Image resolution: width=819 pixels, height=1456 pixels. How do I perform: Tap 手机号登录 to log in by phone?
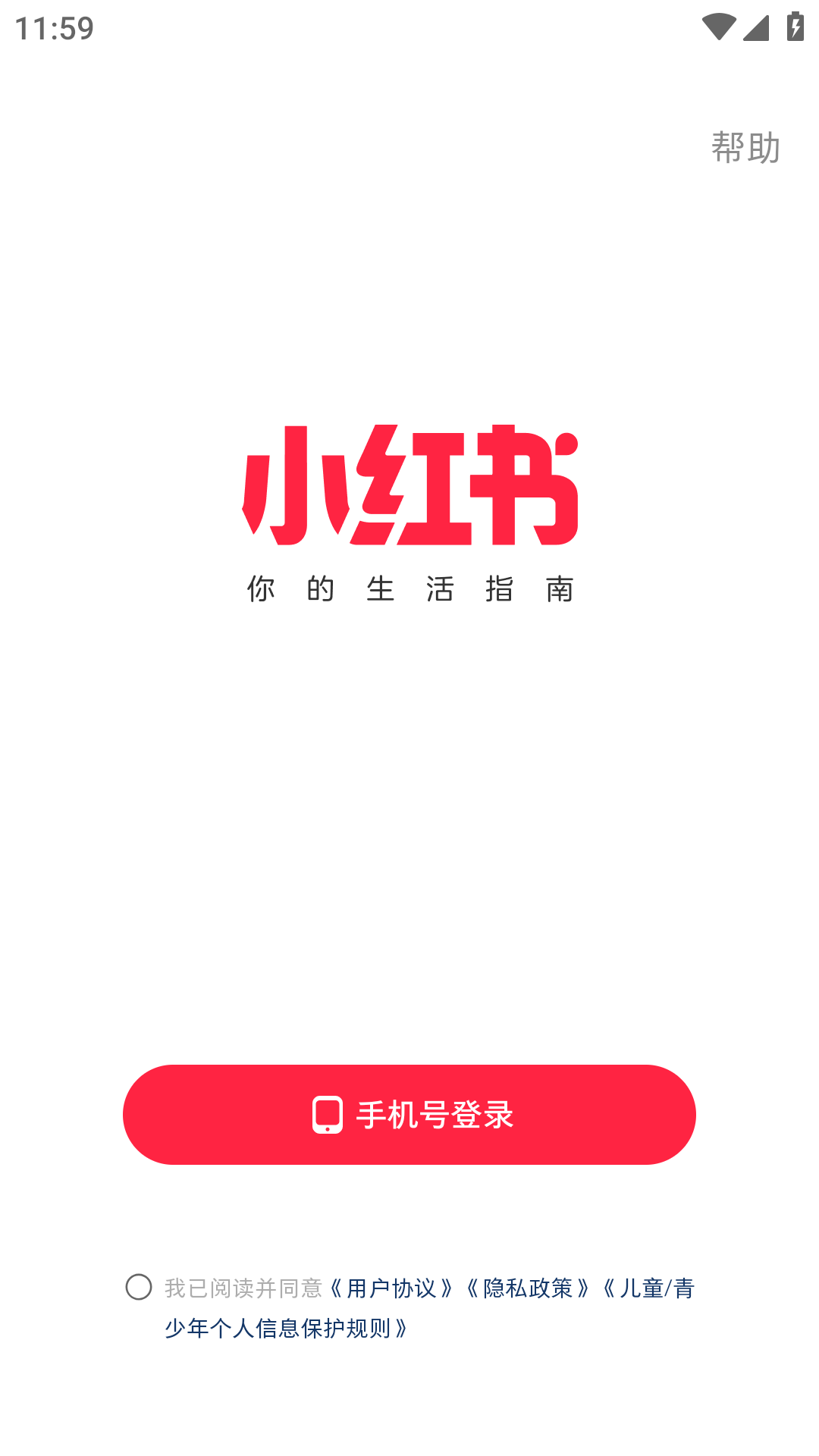(x=409, y=1115)
